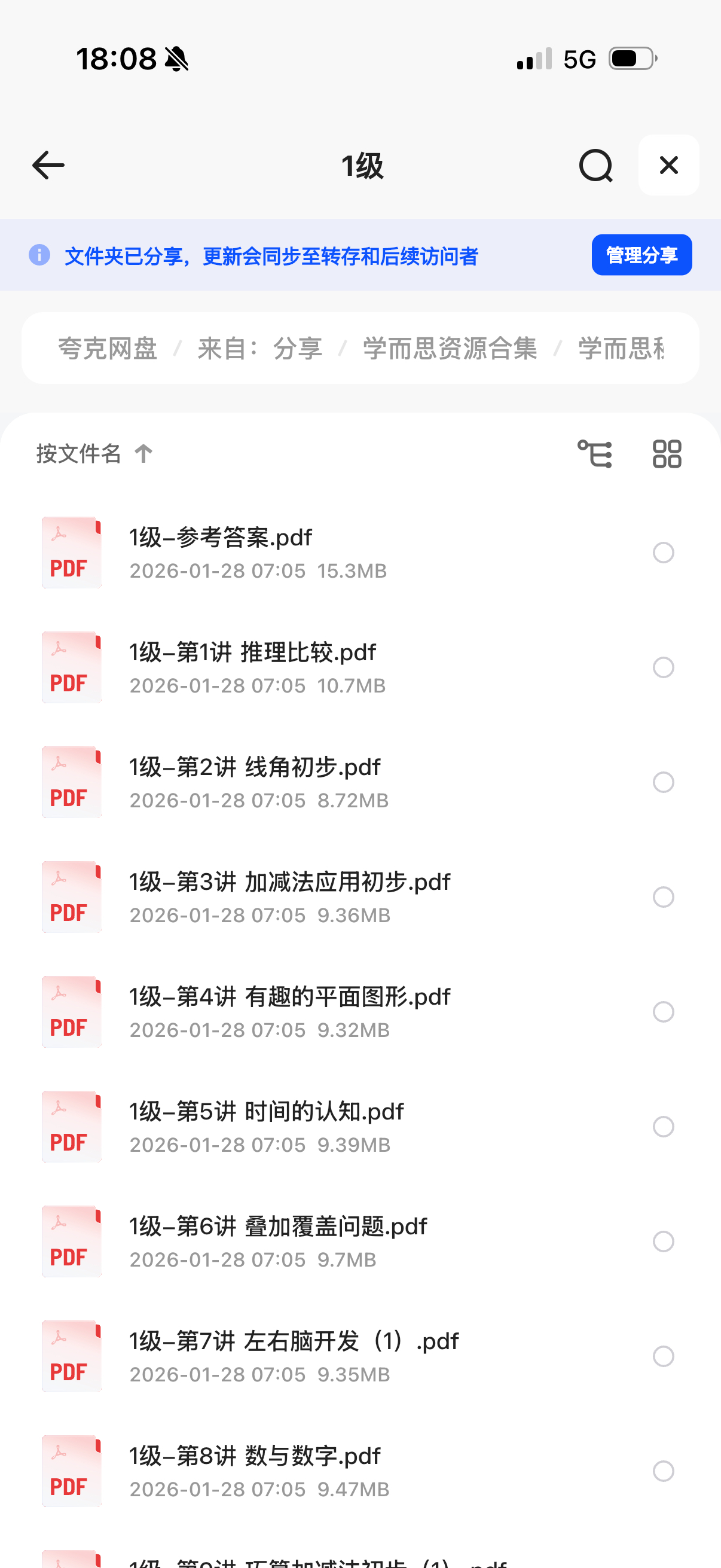The height and width of the screenshot is (1568, 721).
Task: Open 1级-第3讲 加减法应用初步.pdf
Action: click(x=289, y=883)
